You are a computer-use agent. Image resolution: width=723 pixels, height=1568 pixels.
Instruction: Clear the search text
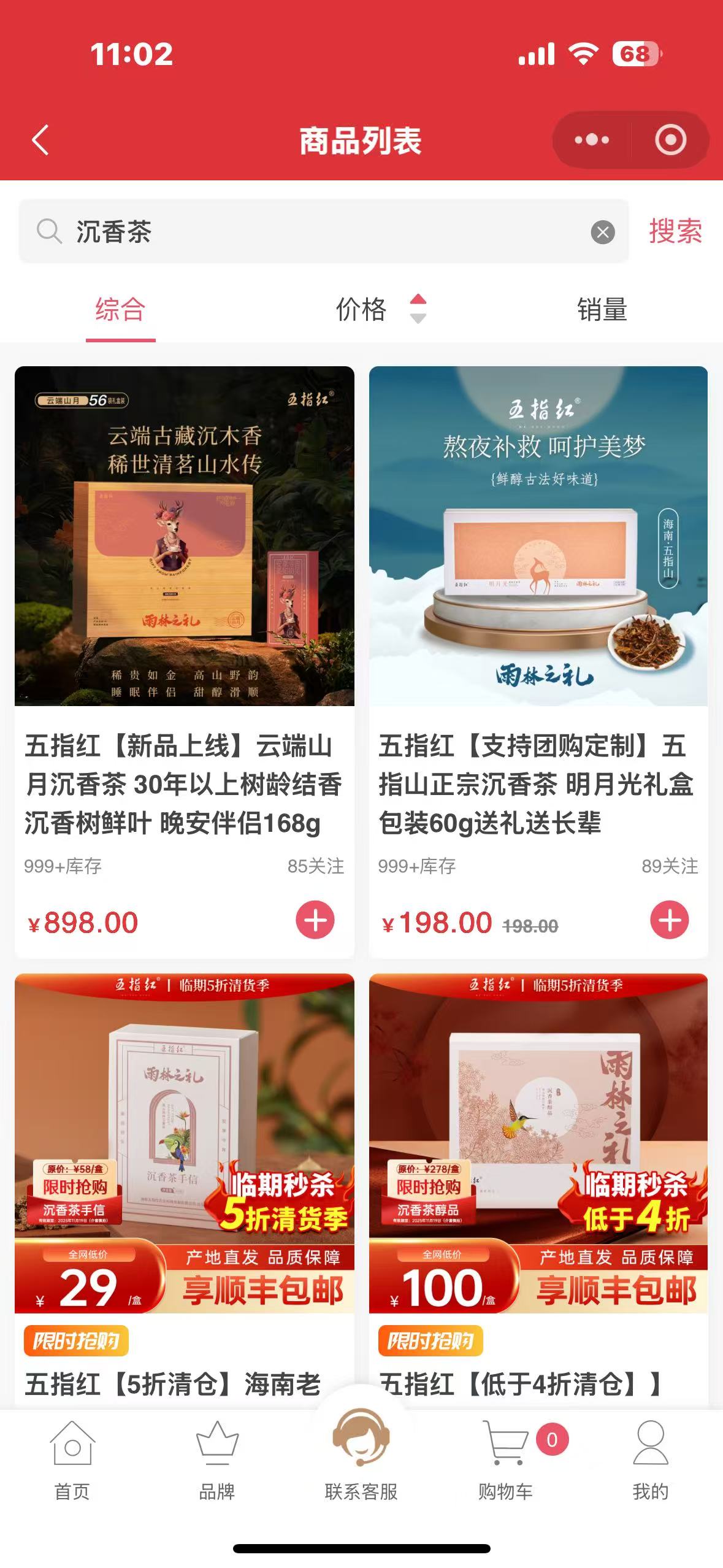[602, 233]
